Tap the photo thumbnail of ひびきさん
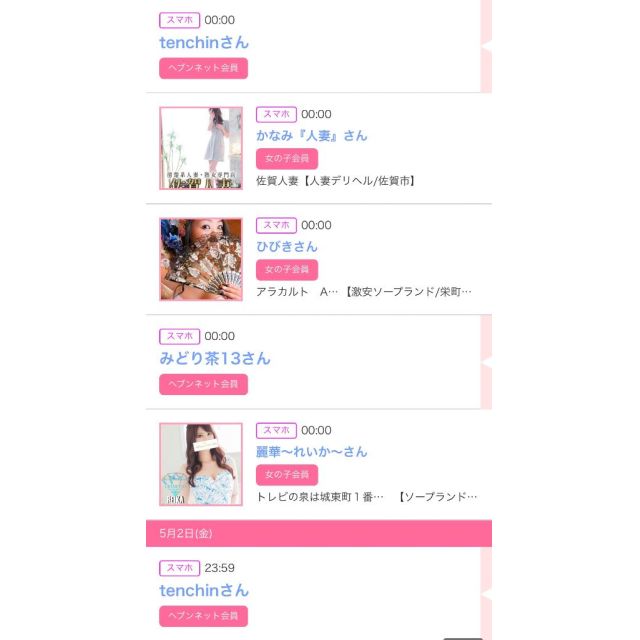The width and height of the screenshot is (640, 640). [x=201, y=259]
